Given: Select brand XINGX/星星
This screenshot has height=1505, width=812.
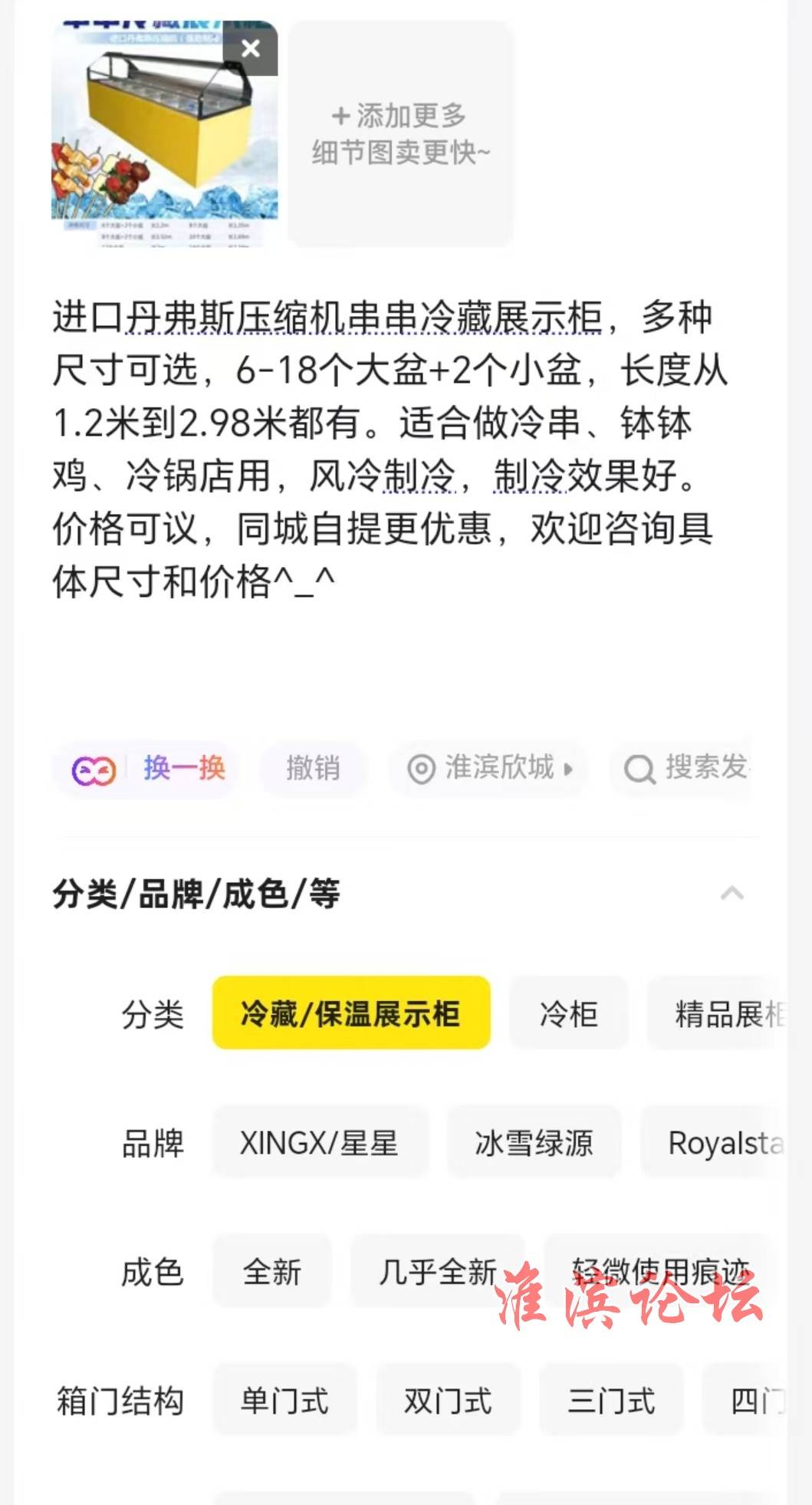Looking at the screenshot, I should 319,1143.
